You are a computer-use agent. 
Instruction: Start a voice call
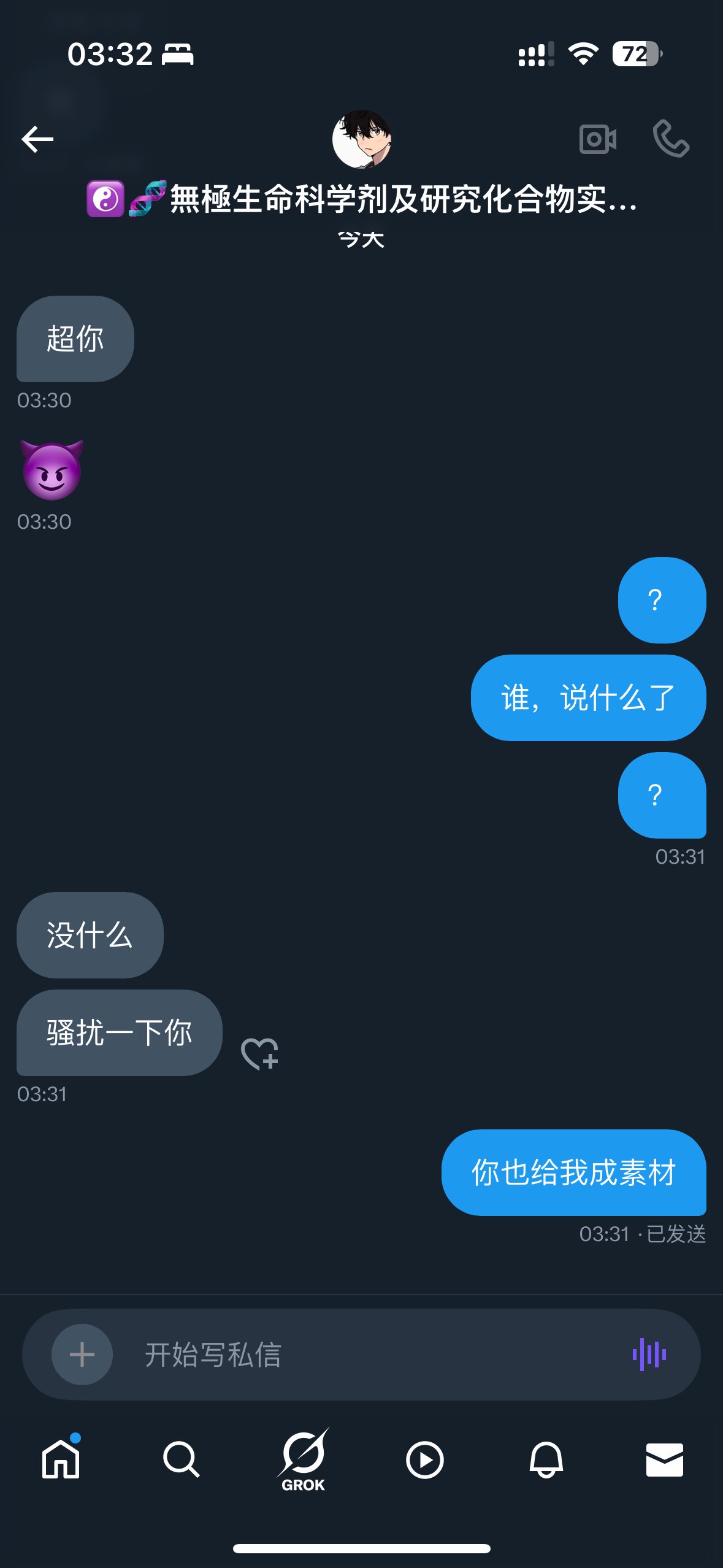(x=671, y=139)
